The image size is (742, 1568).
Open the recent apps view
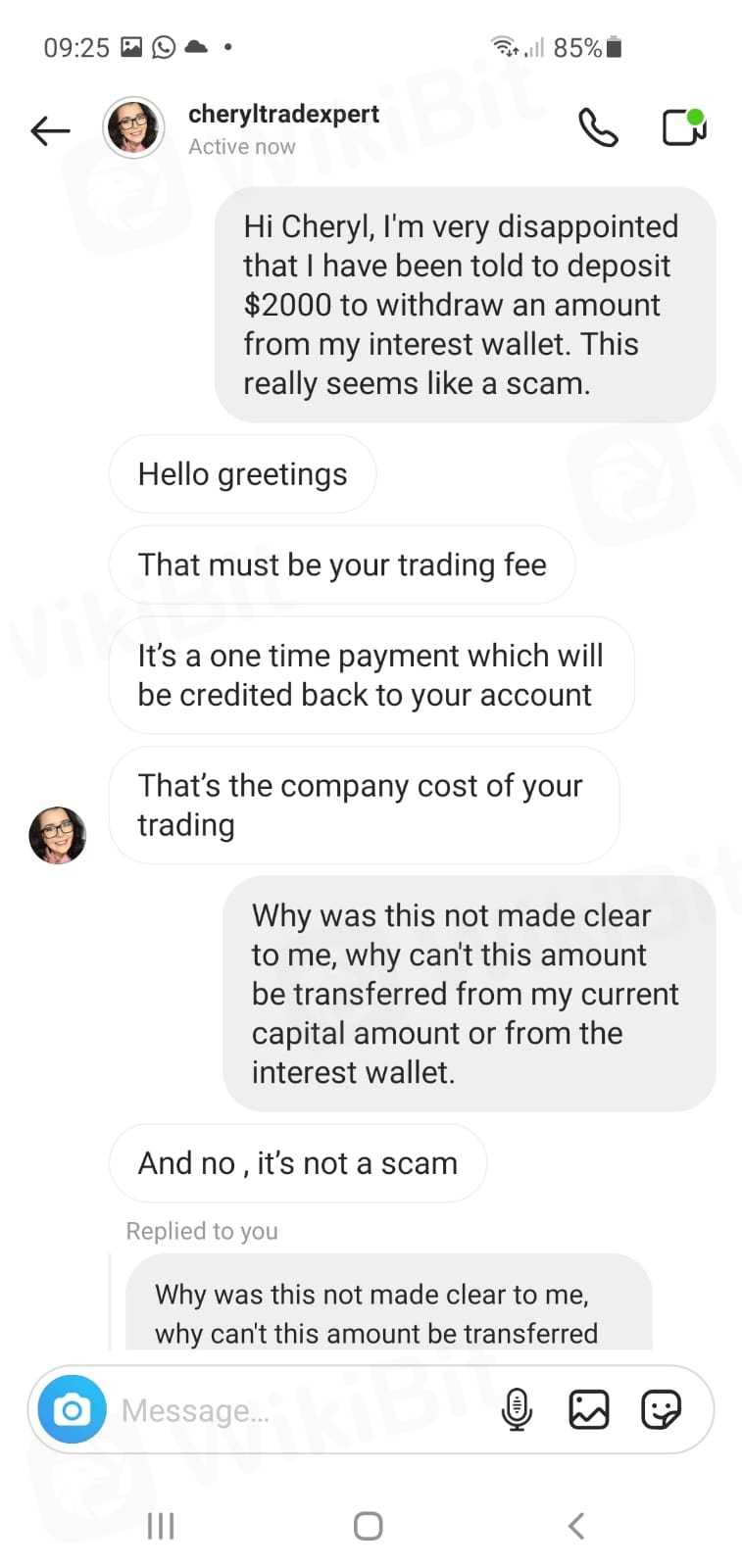click(161, 1525)
